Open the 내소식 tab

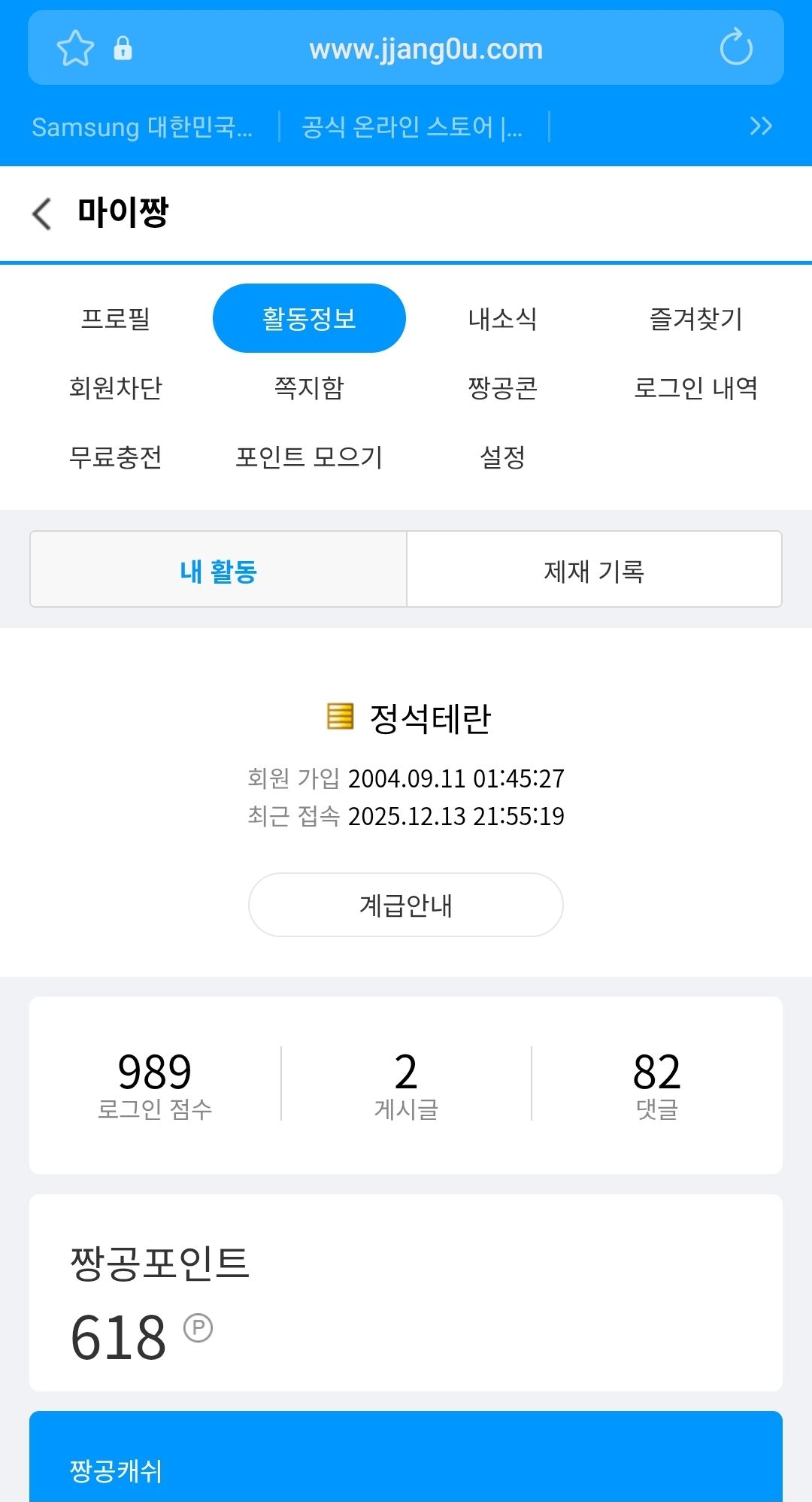click(x=502, y=319)
